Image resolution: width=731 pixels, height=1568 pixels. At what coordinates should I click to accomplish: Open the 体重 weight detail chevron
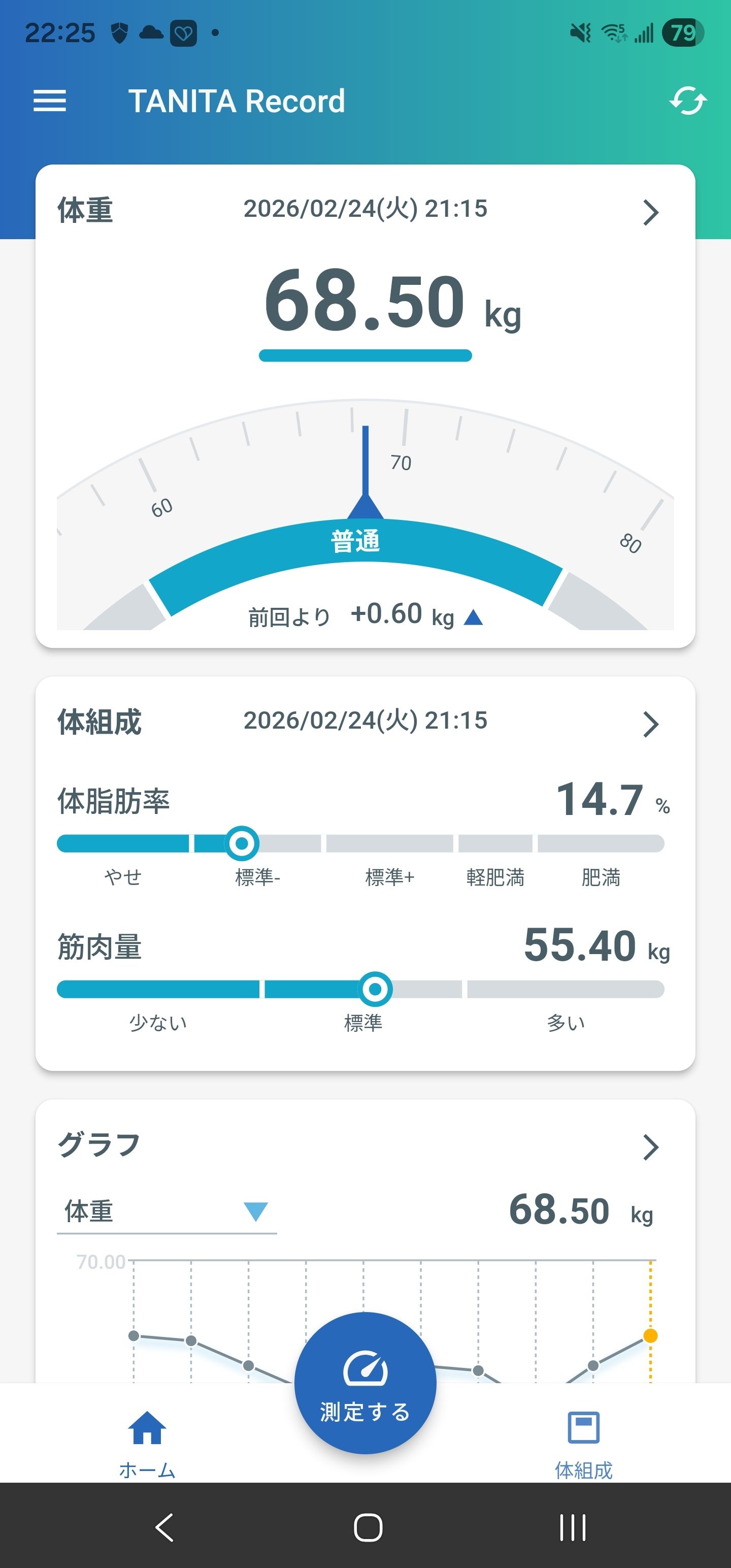[x=651, y=212]
